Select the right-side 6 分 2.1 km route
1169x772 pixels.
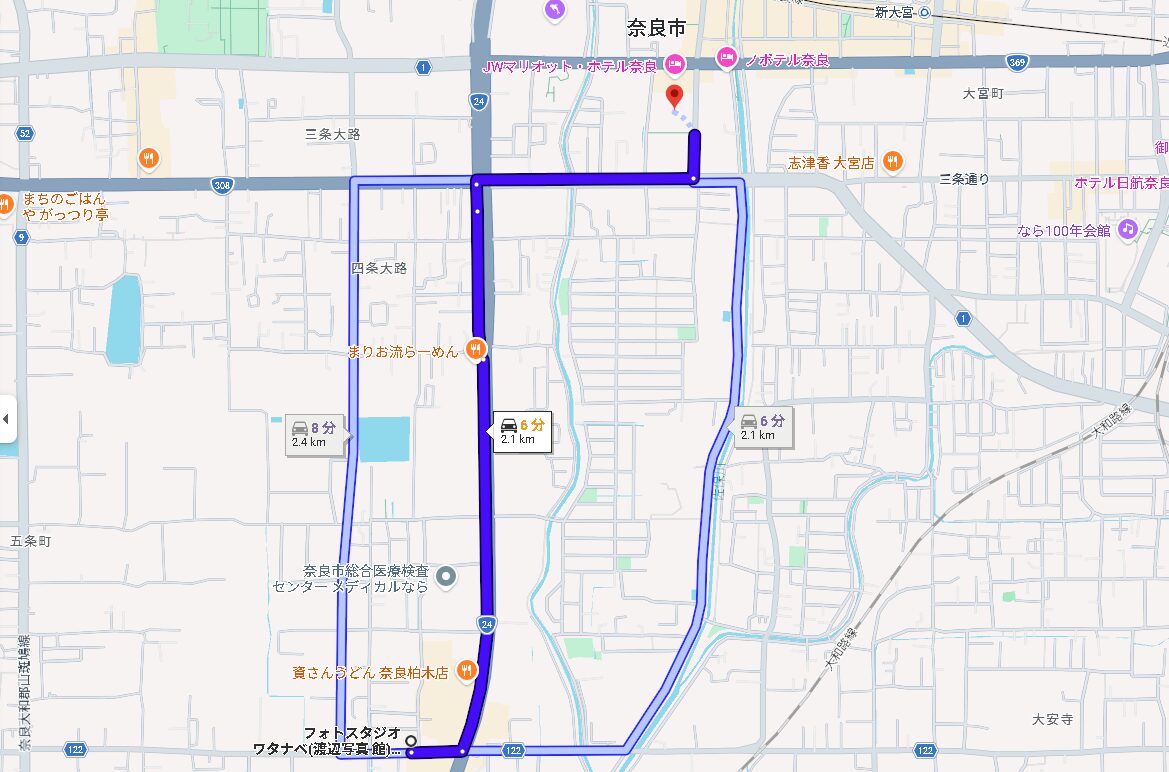762,427
